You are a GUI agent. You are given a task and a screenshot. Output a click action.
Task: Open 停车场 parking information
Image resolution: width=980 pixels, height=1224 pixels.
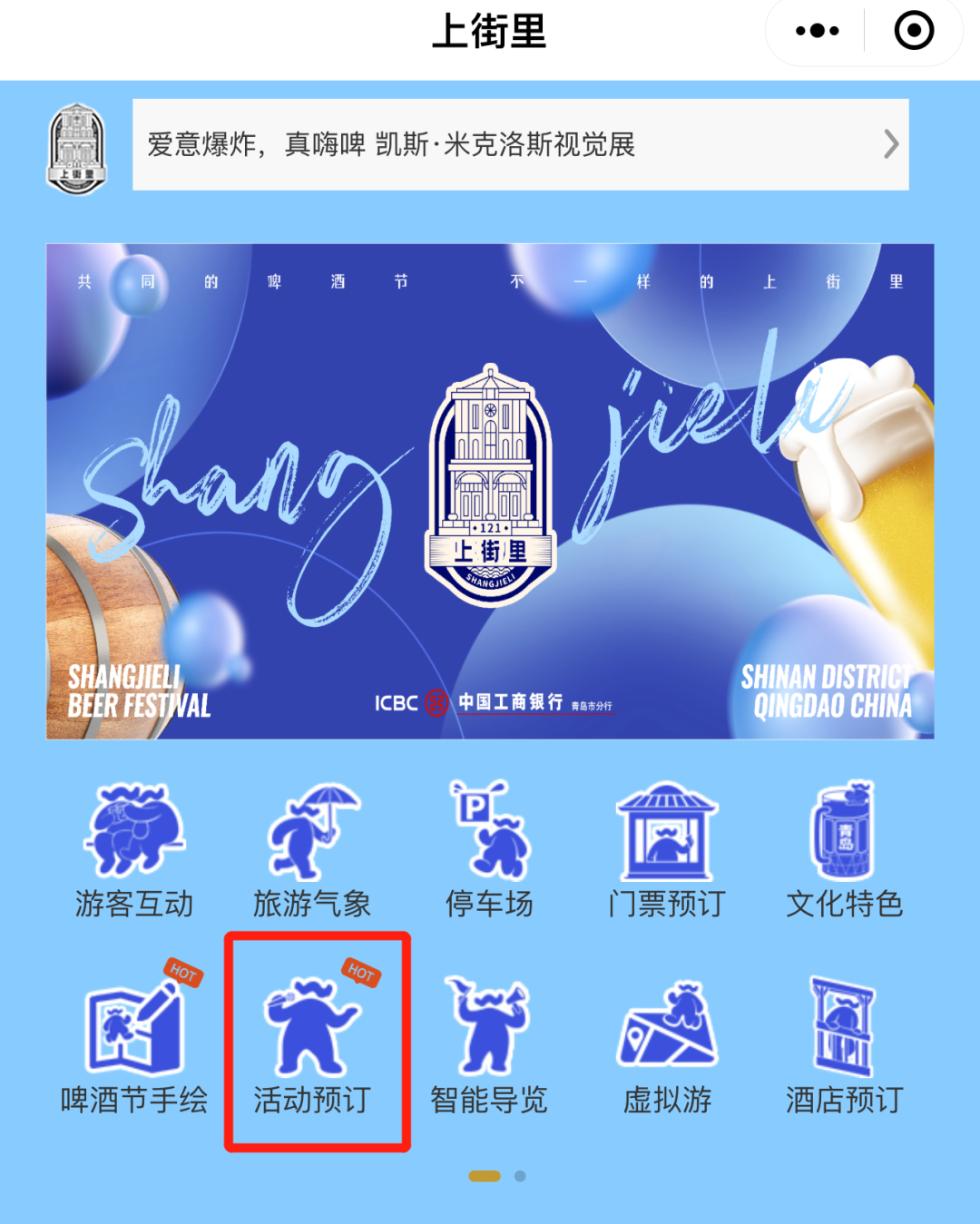coord(489,850)
